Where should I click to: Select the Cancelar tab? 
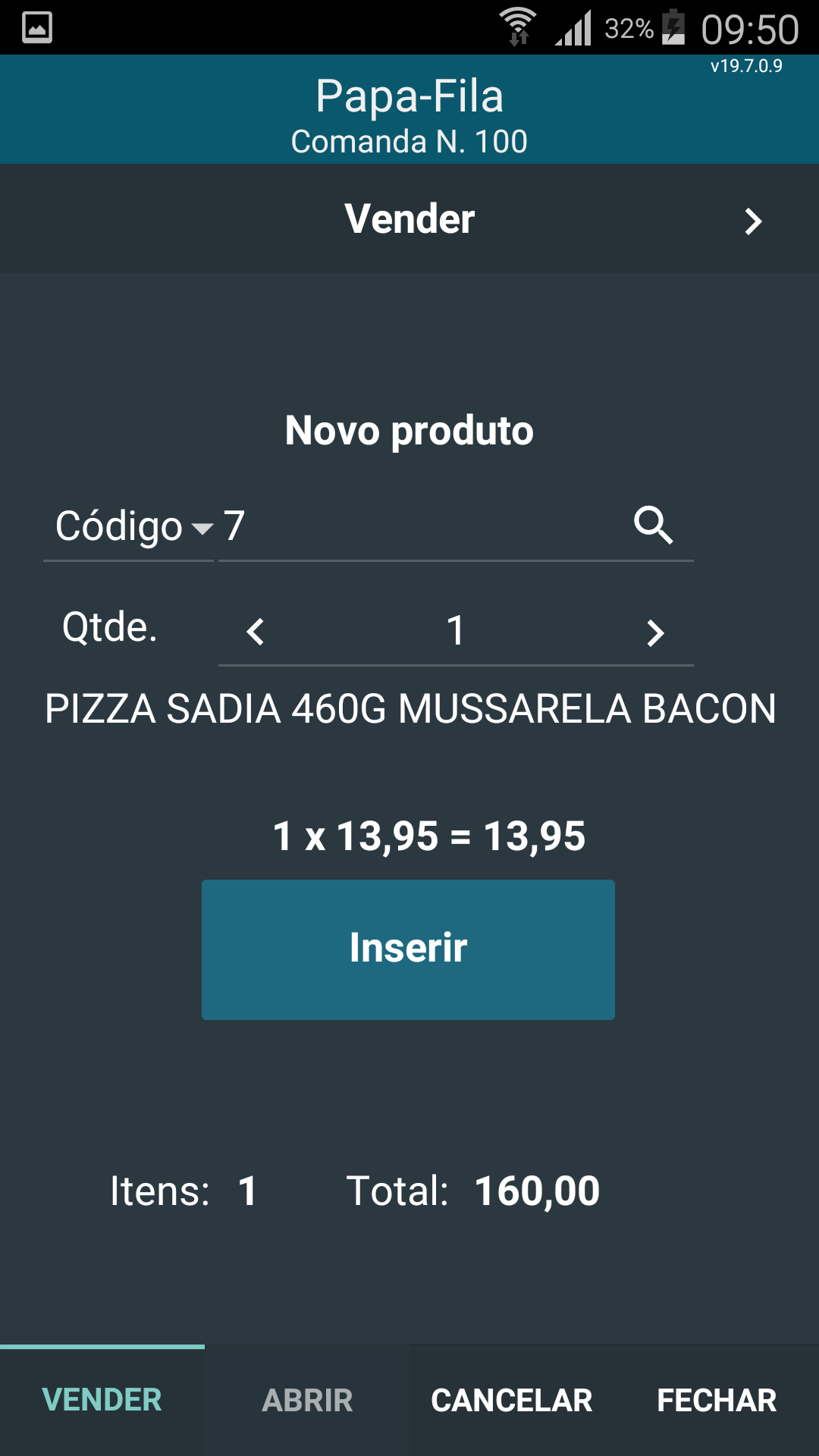click(512, 1401)
